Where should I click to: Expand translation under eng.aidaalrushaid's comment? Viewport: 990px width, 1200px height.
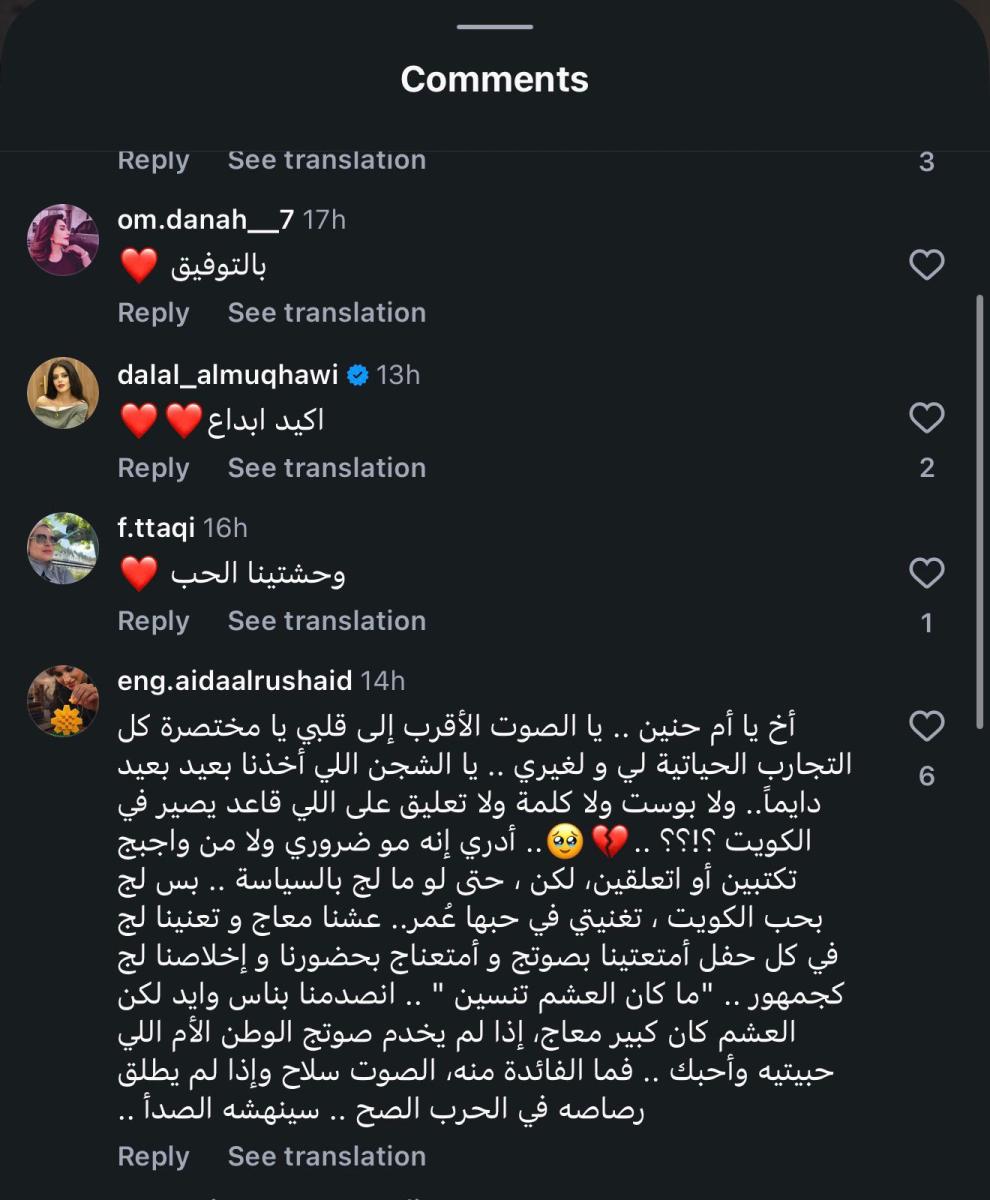click(x=326, y=1156)
